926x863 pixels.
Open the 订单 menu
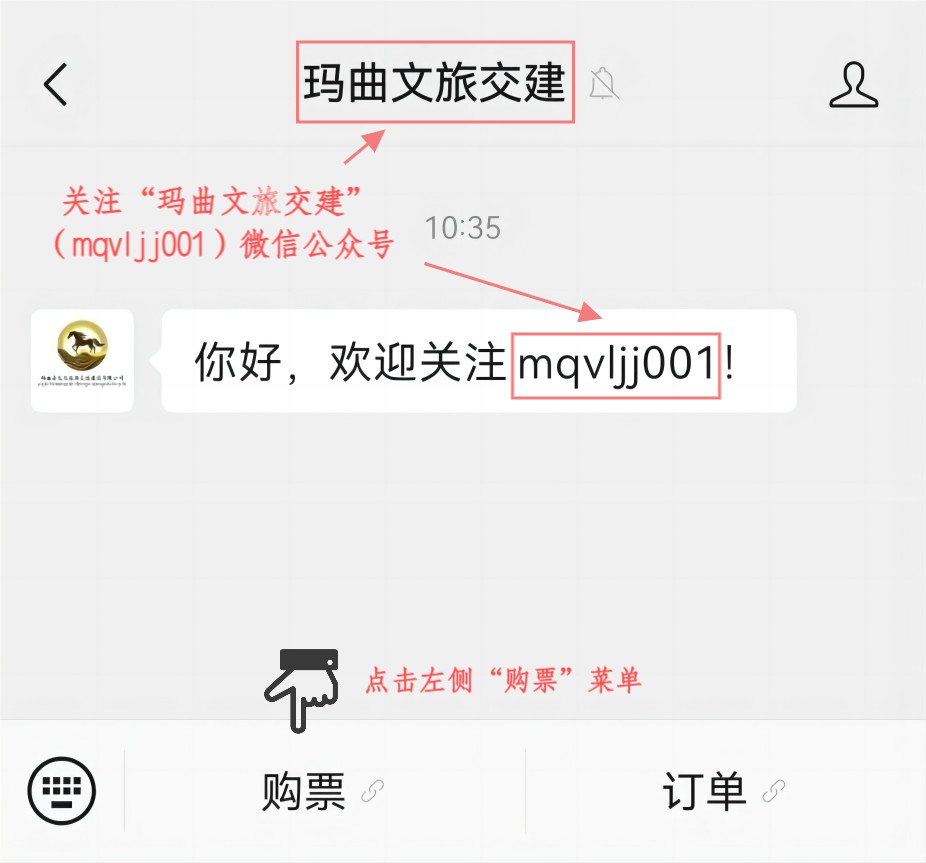723,792
